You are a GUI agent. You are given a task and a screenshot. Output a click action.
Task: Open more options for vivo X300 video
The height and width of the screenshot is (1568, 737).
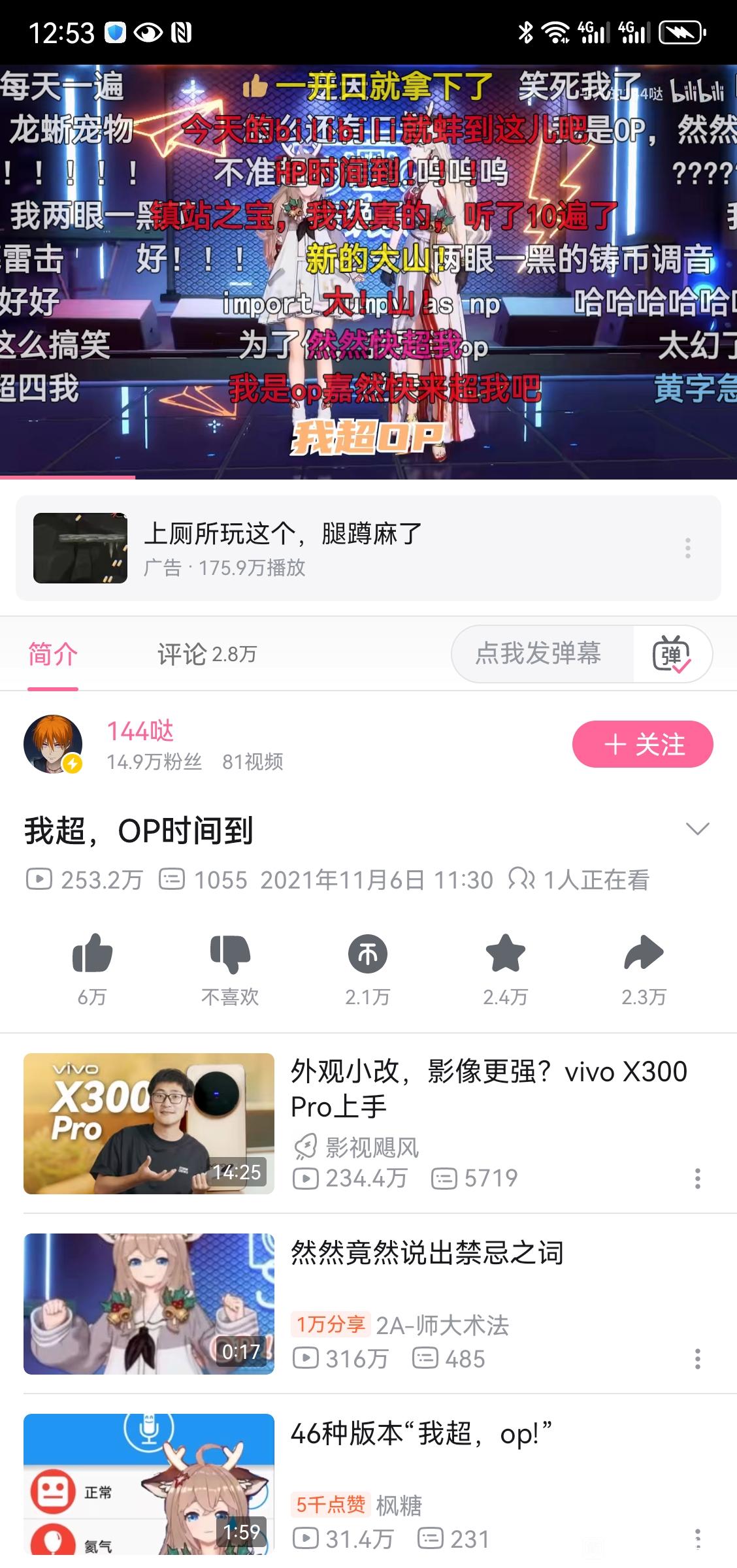(x=697, y=1179)
